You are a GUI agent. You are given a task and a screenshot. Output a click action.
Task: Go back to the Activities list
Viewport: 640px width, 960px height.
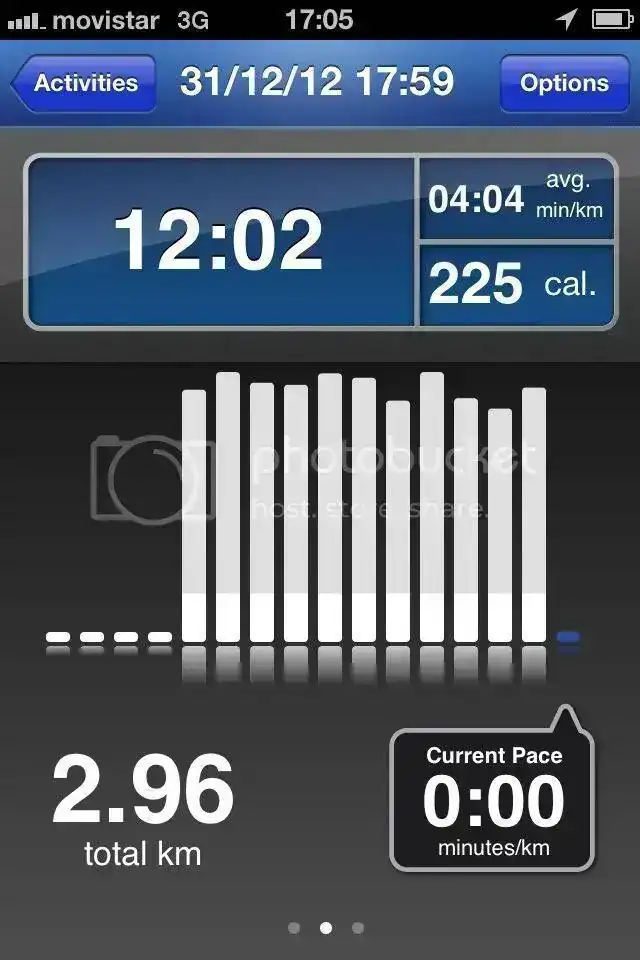tap(84, 83)
